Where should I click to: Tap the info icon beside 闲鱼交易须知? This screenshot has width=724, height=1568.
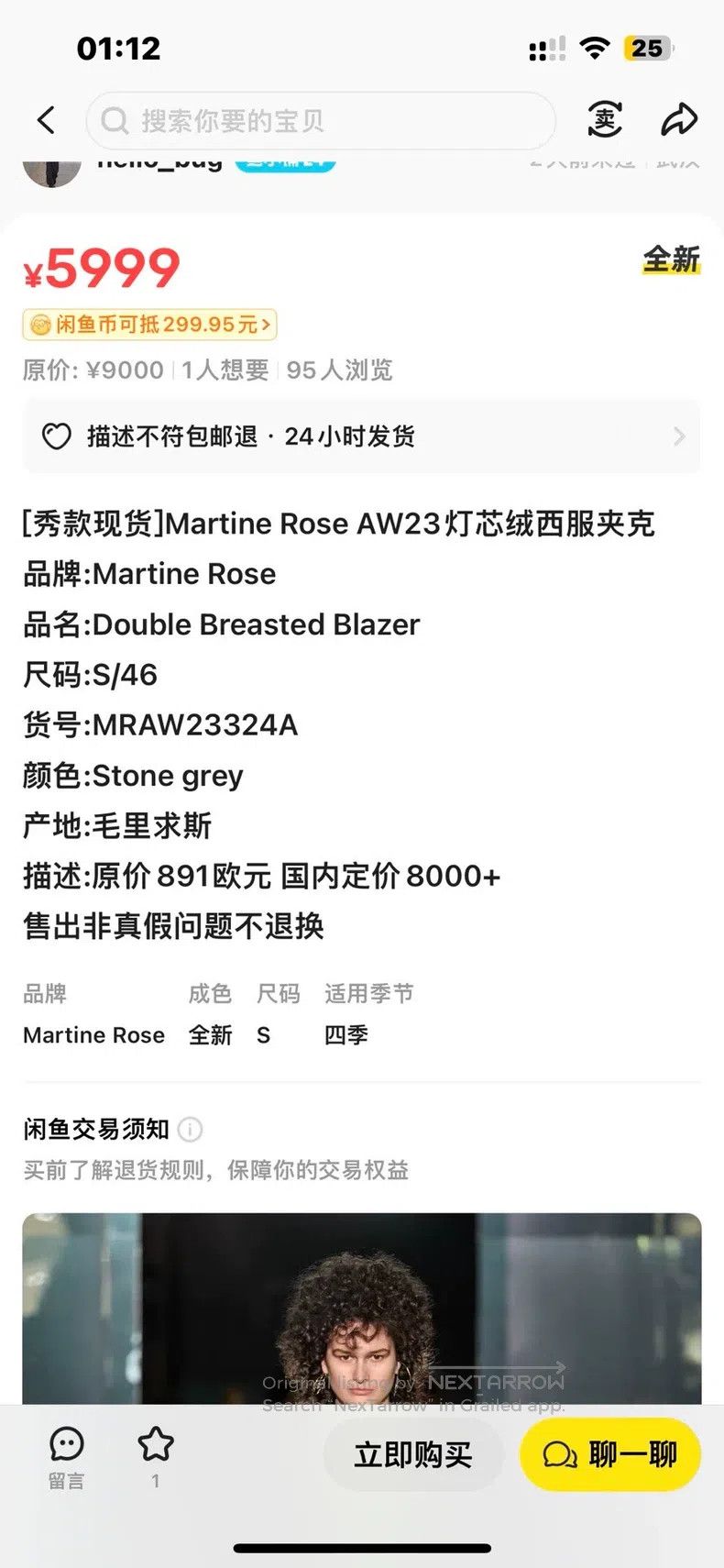190,1129
